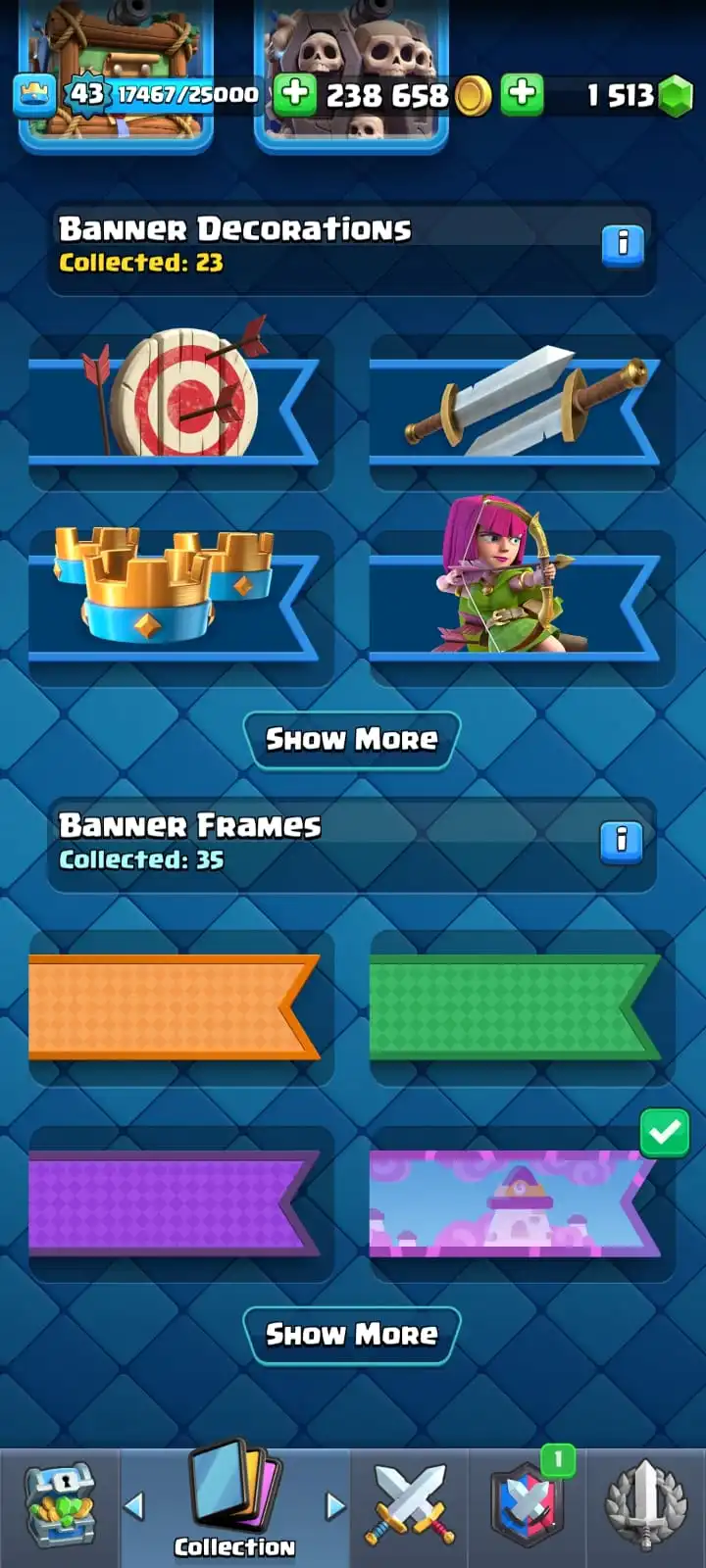Screen dimensions: 706x1568
Task: Go to next Collection page arrow
Action: coord(335,1505)
